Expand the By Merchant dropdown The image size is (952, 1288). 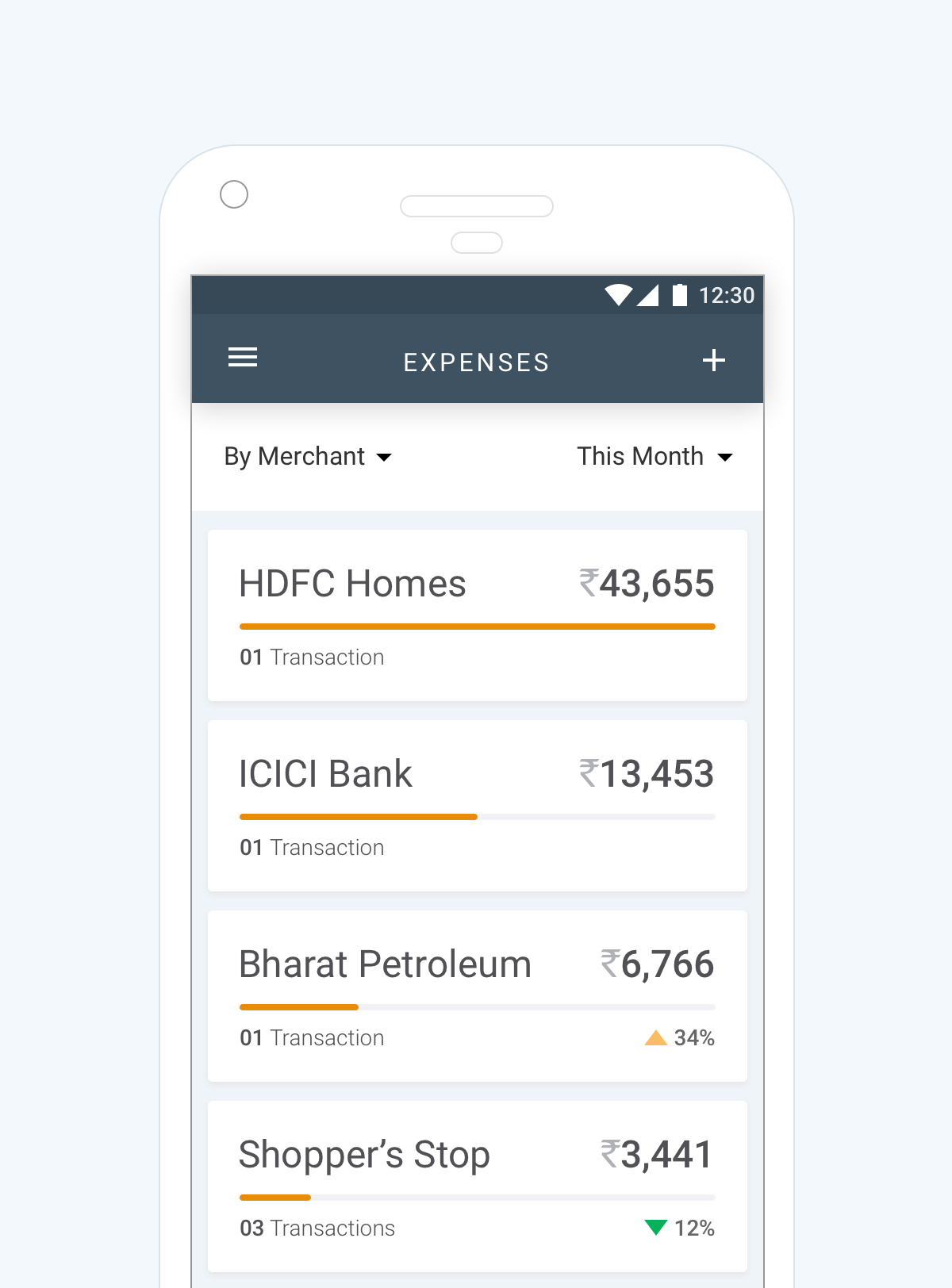308,457
